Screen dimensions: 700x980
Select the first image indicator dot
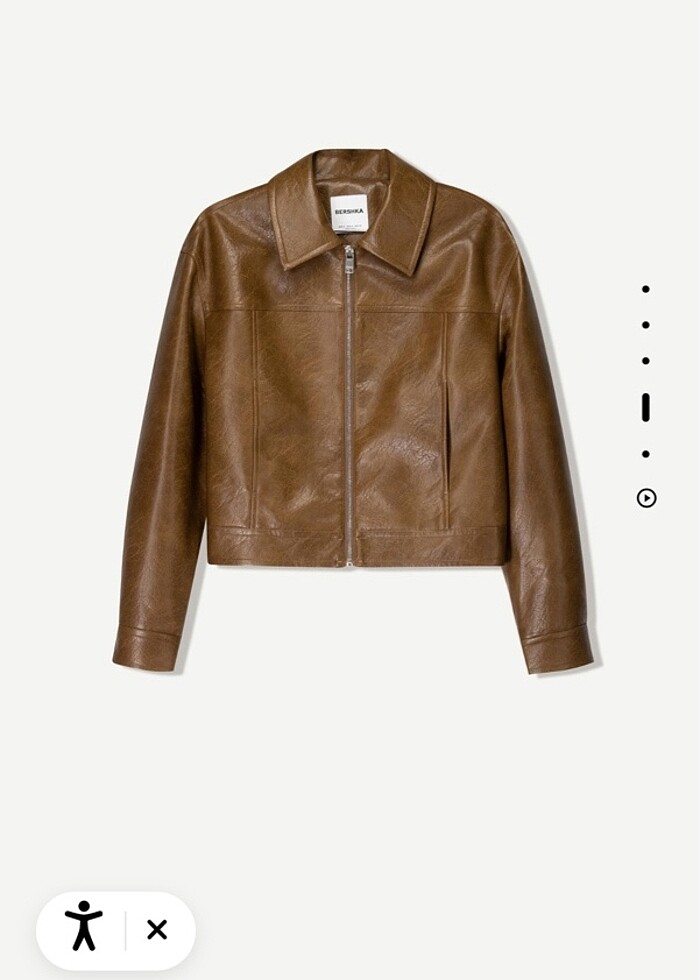[x=646, y=289]
